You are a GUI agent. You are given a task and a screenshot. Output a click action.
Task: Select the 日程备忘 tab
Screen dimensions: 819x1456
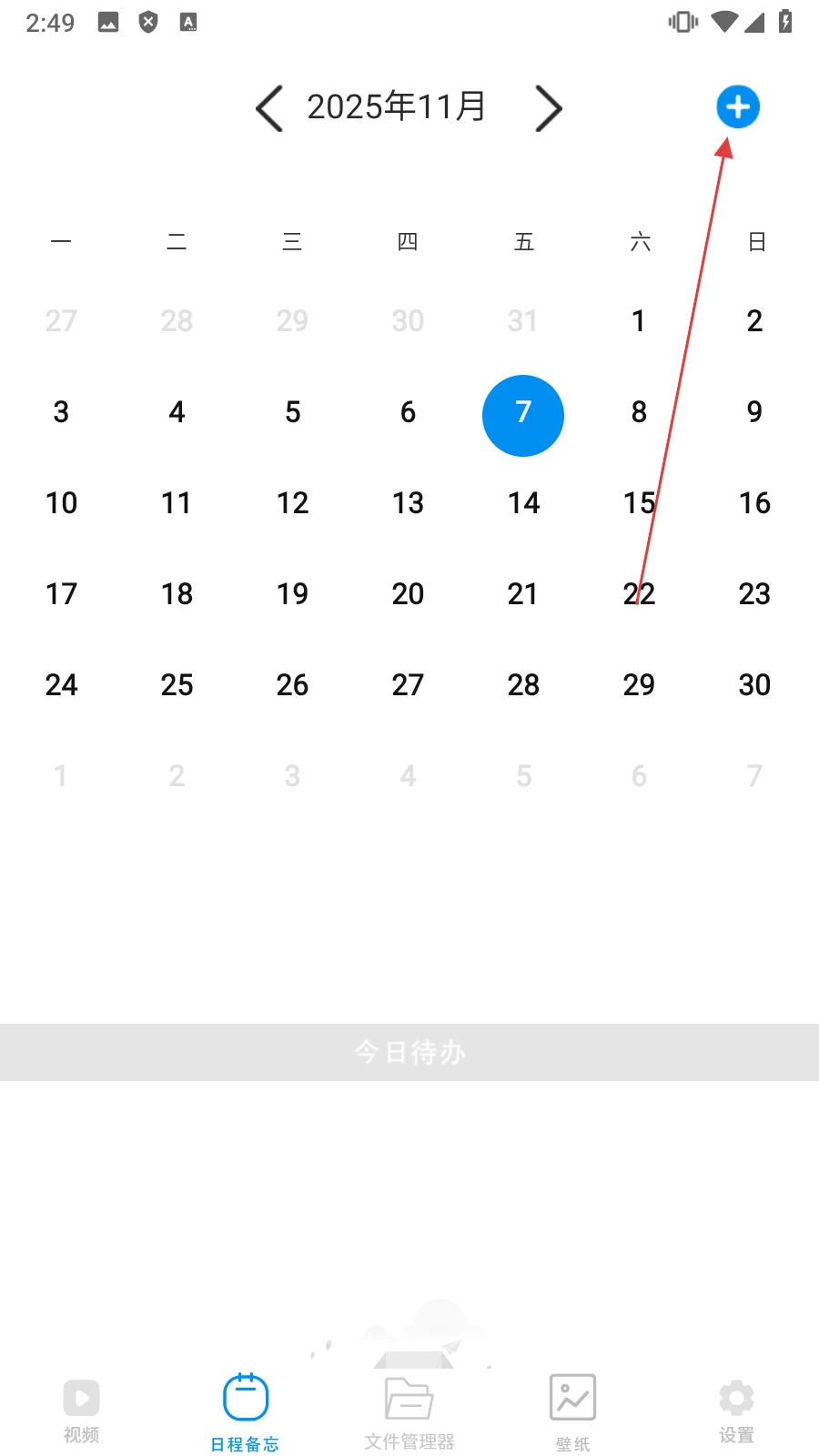245,1410
